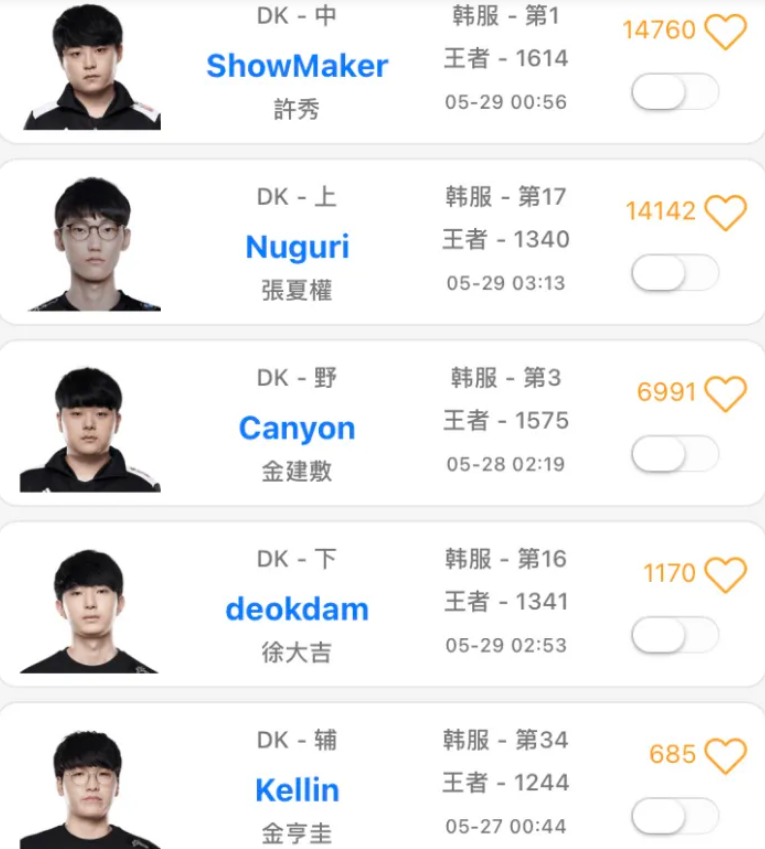Enable the switch for Kellin

click(x=675, y=815)
